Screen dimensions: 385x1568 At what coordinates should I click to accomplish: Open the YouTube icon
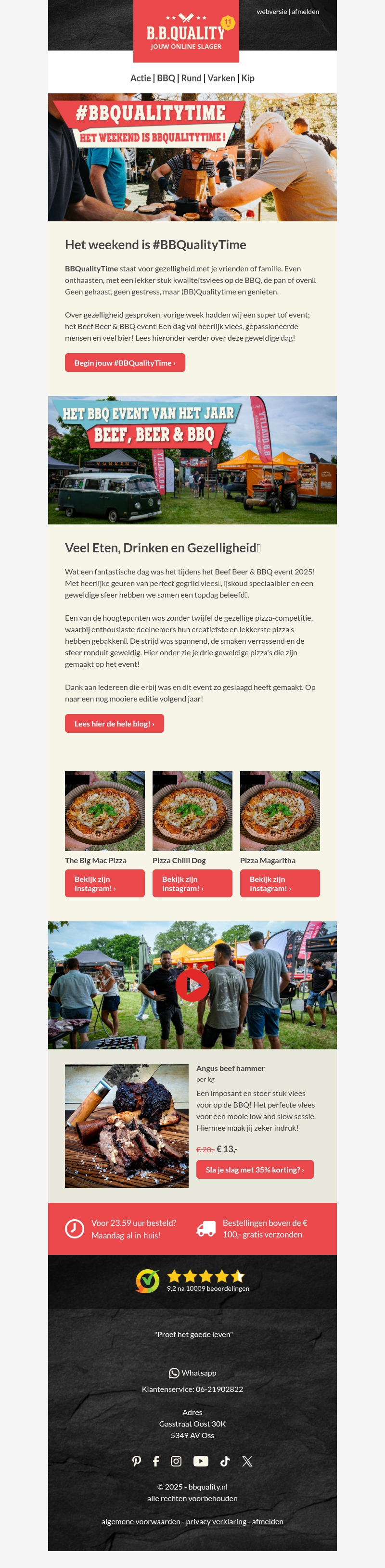click(x=200, y=1461)
